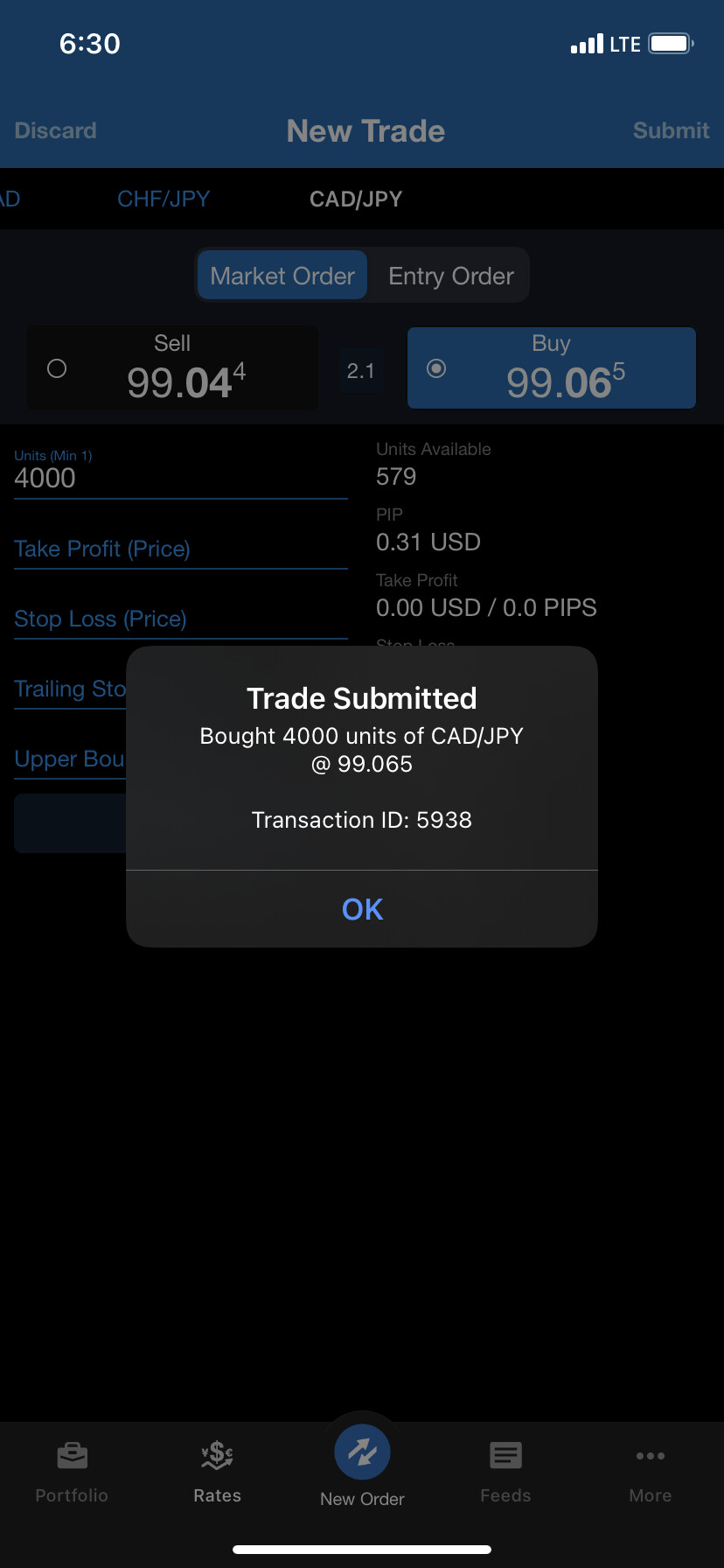The width and height of the screenshot is (724, 1568).
Task: Switch to the Feeds tab
Action: point(505,1473)
